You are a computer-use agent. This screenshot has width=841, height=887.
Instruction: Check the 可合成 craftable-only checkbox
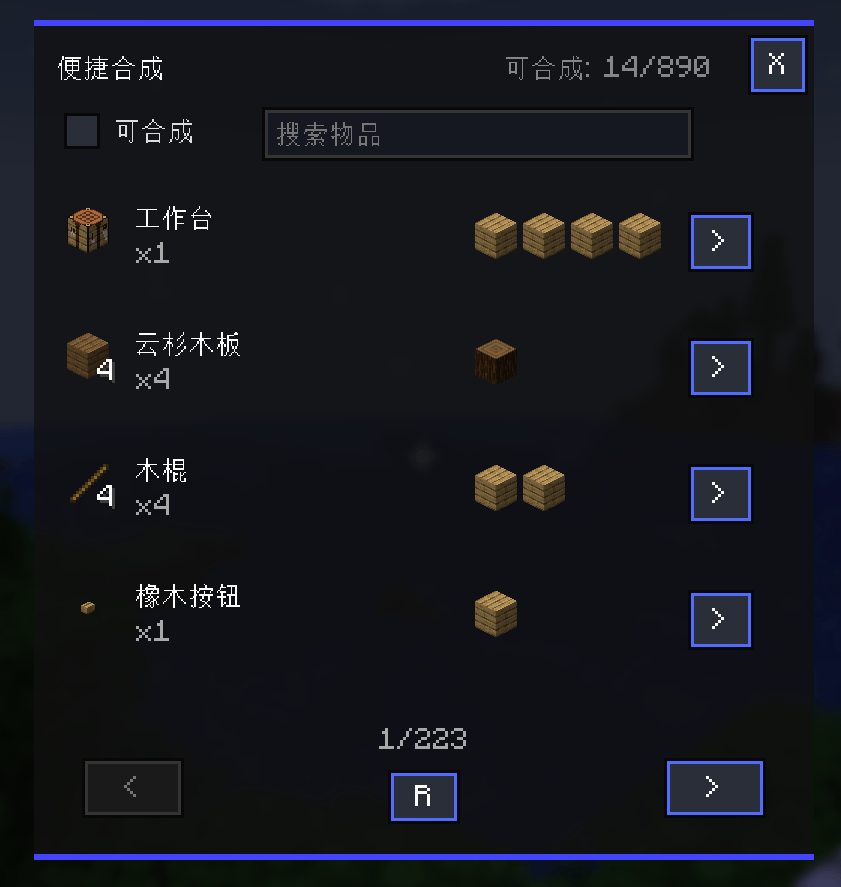pyautogui.click(x=82, y=131)
